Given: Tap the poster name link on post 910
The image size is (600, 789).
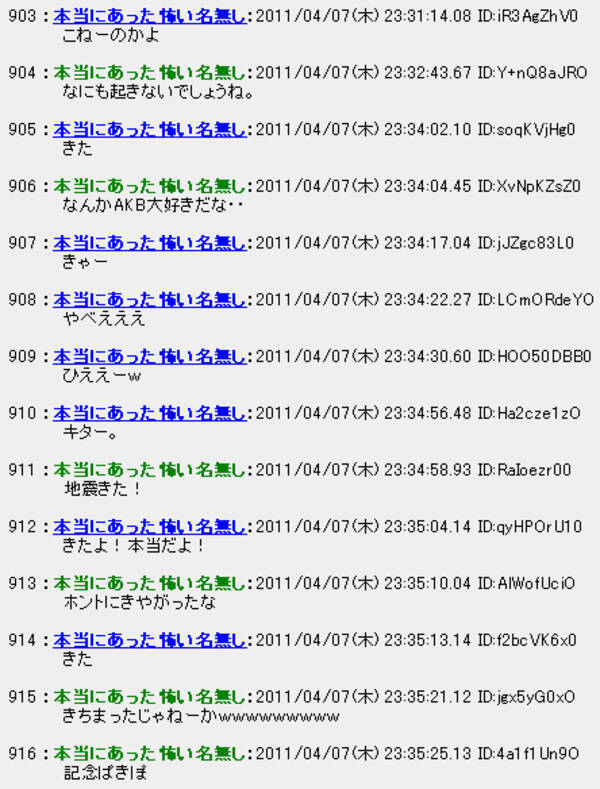Looking at the screenshot, I should 149,413.
